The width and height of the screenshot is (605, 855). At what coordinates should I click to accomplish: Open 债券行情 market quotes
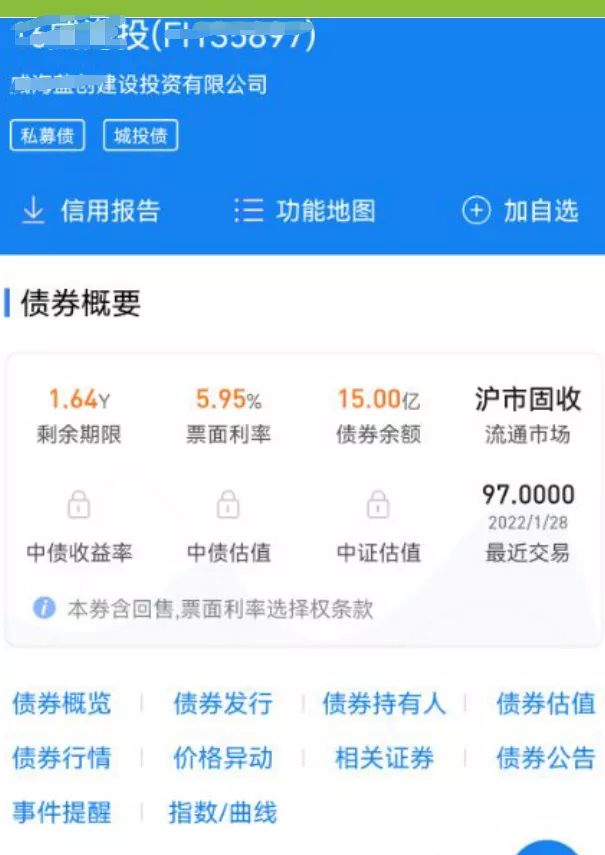tap(62, 758)
